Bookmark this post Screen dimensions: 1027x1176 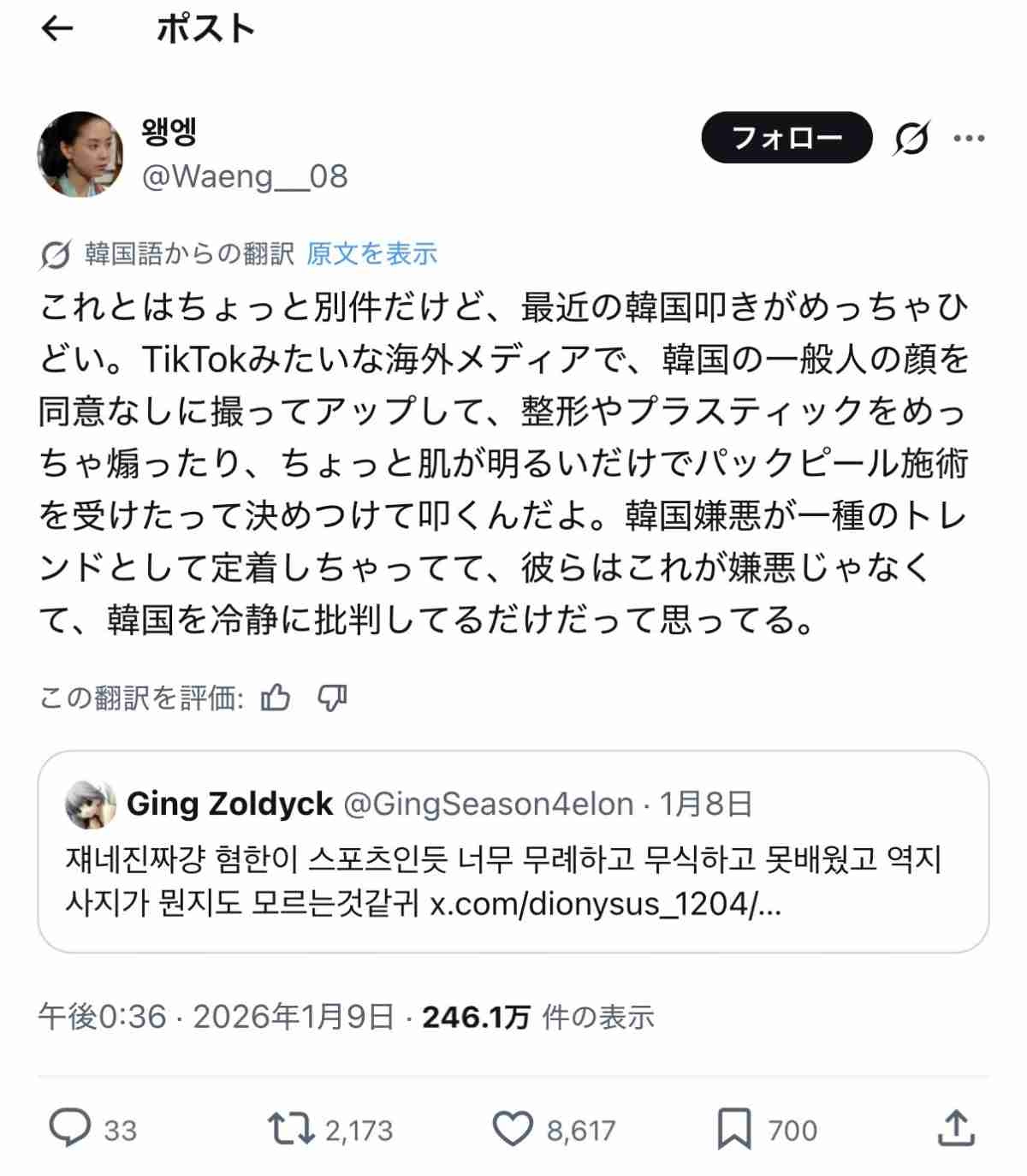[734, 1128]
